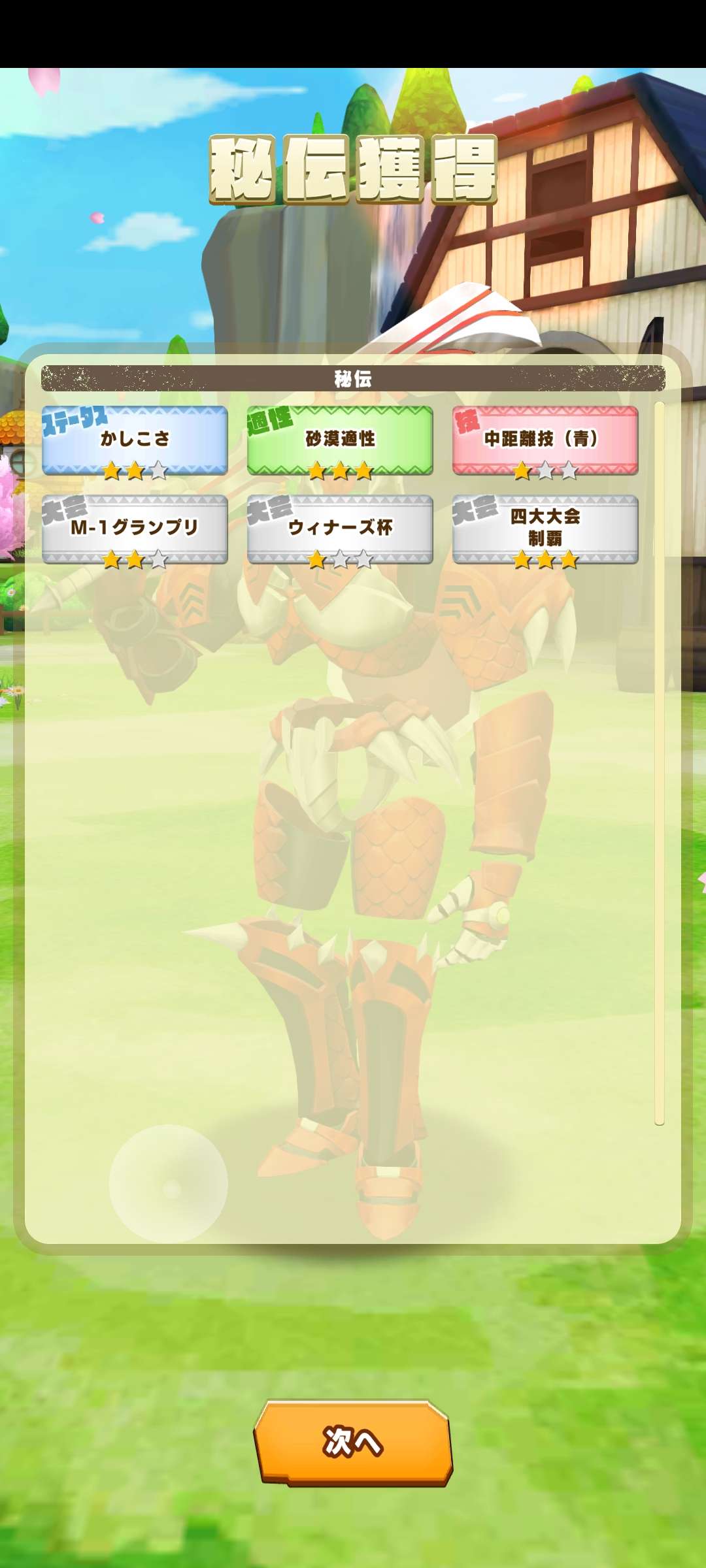Image resolution: width=706 pixels, height=1568 pixels.
Task: Open the 中距離技（青） skill card
Action: (545, 440)
